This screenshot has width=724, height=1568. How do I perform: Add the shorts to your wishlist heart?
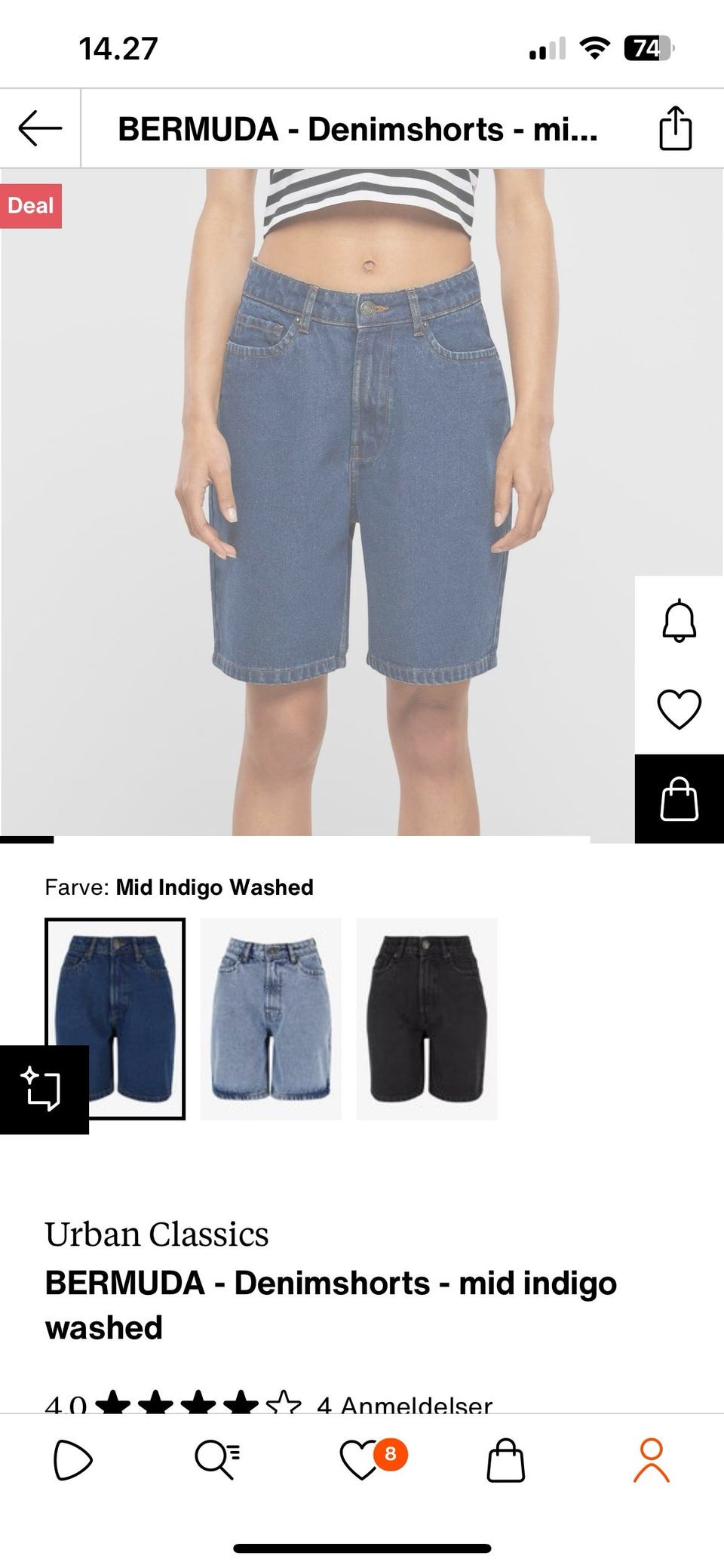679,709
